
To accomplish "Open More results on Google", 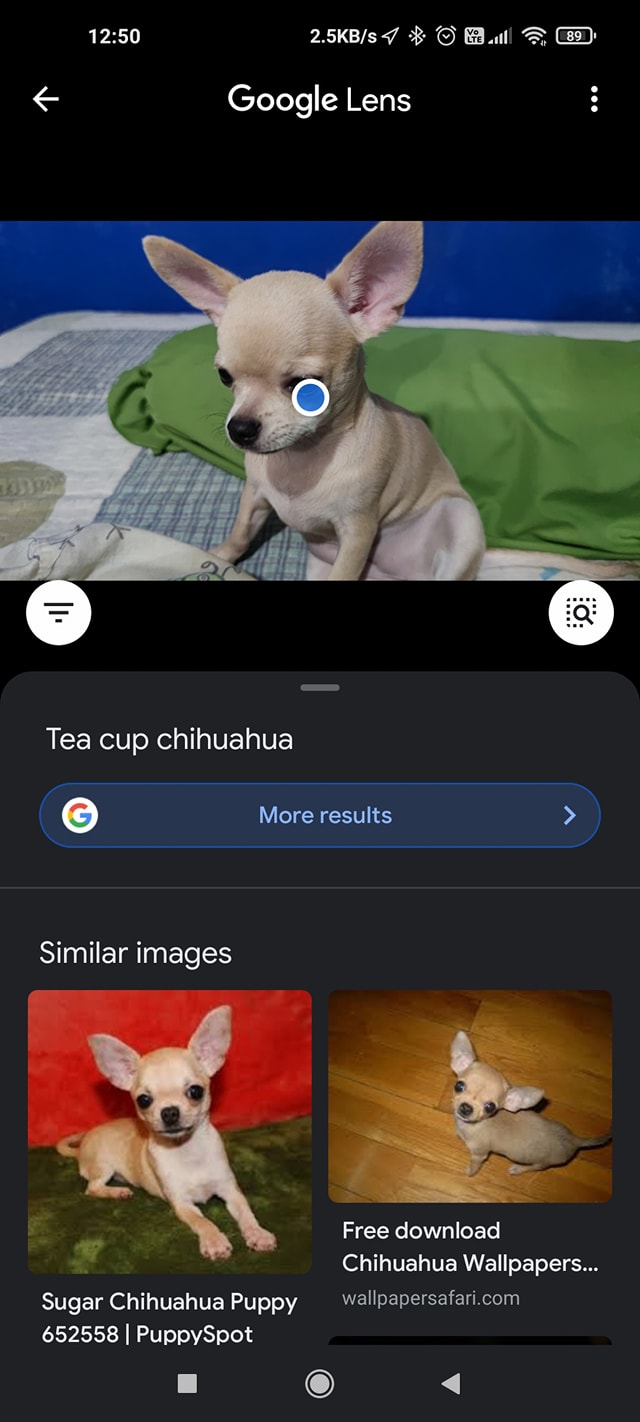I will click(x=320, y=815).
